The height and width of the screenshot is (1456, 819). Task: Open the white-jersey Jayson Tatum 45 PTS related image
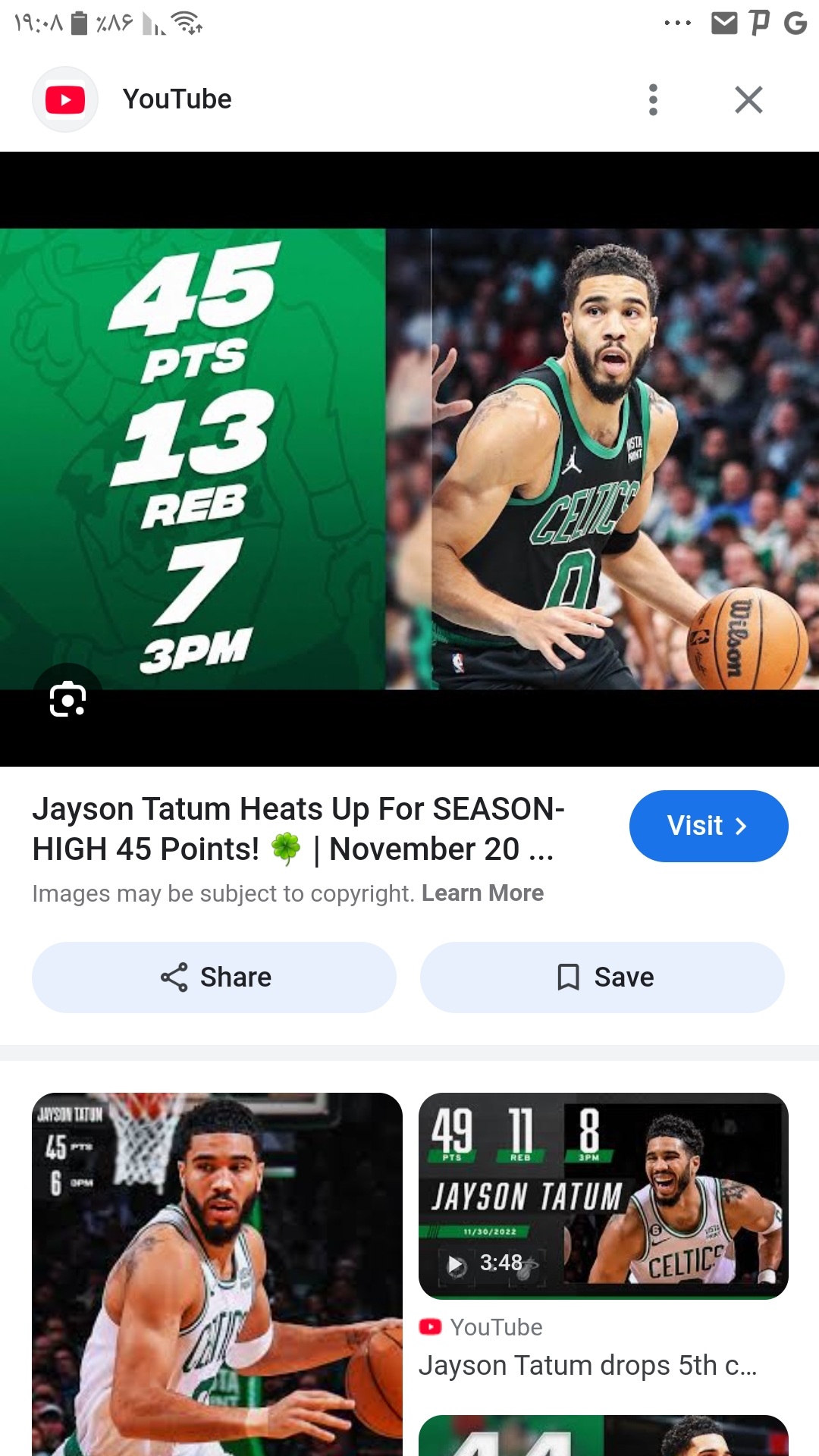click(x=217, y=1274)
